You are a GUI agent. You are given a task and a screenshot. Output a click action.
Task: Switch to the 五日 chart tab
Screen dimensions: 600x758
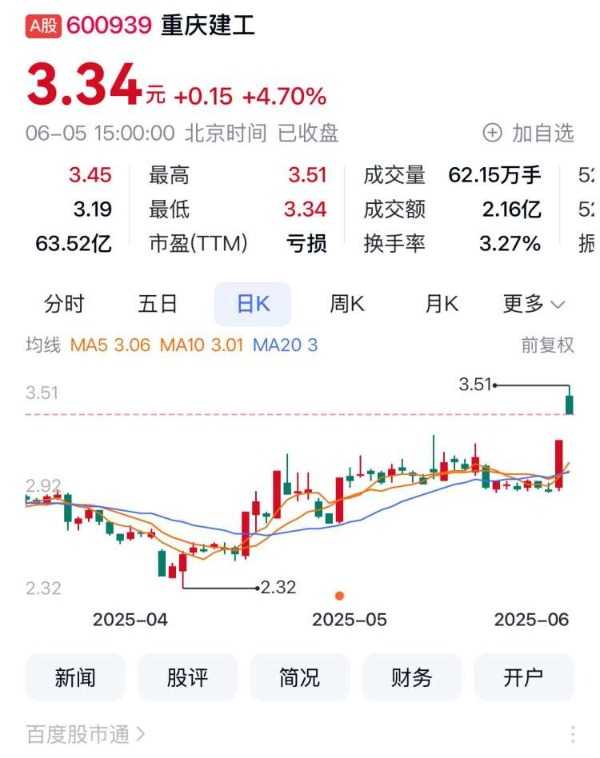click(x=158, y=304)
